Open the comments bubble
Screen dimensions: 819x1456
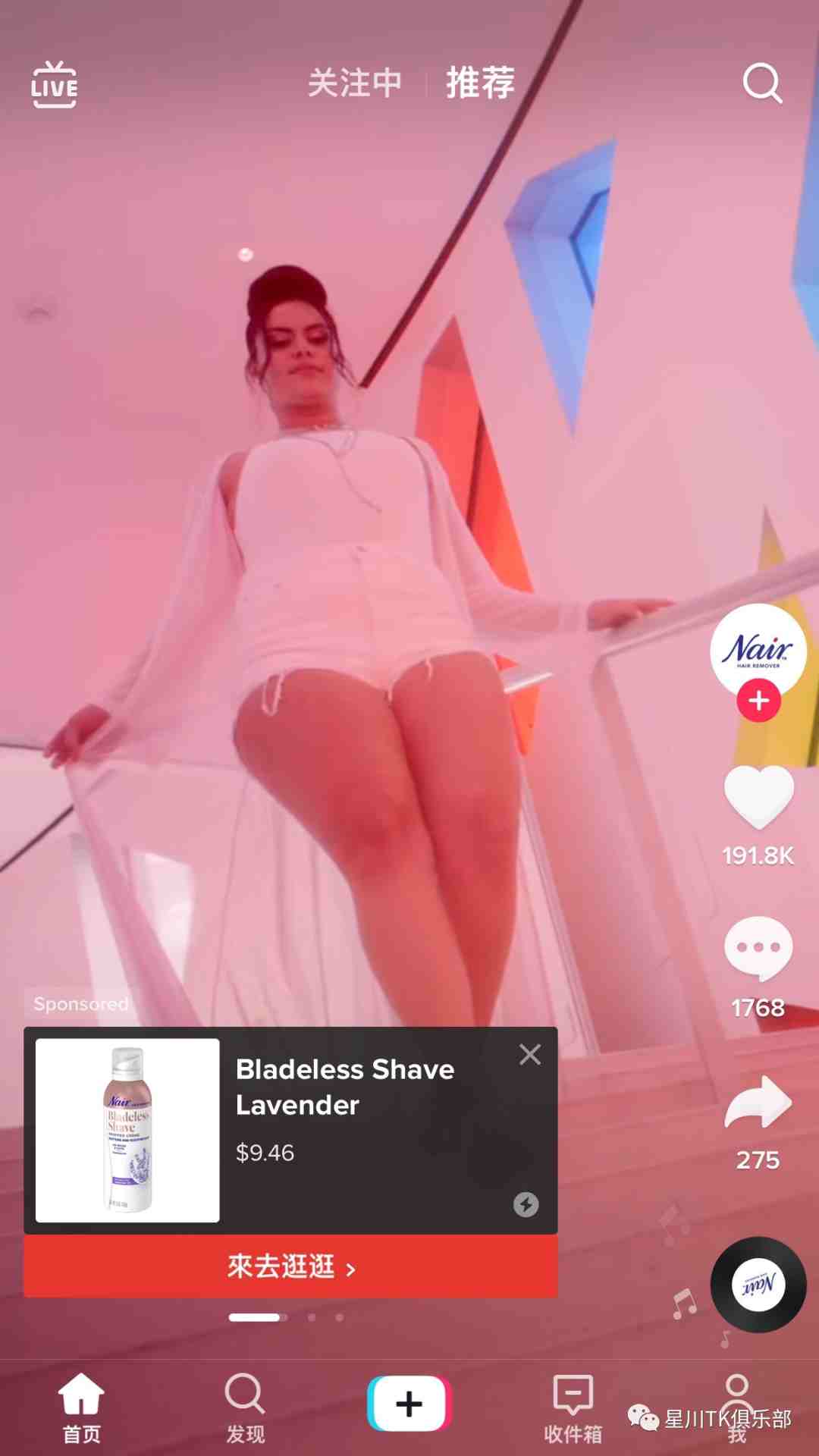tap(758, 948)
